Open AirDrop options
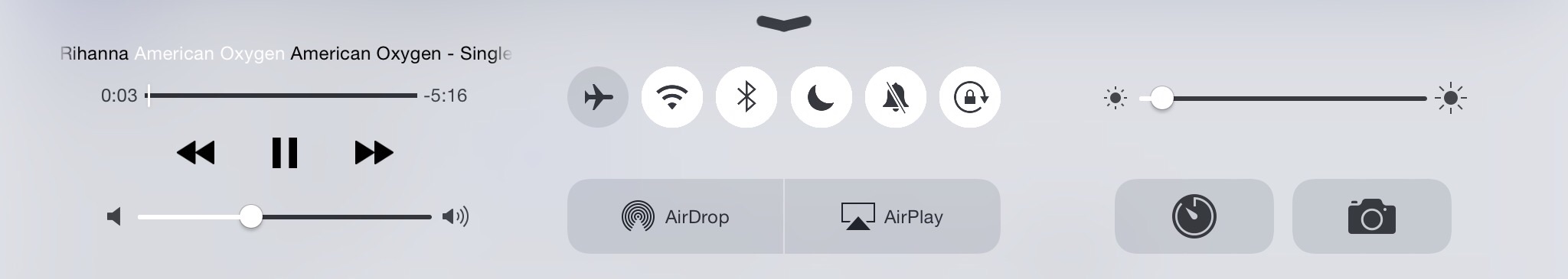The image size is (1568, 279). [x=675, y=216]
